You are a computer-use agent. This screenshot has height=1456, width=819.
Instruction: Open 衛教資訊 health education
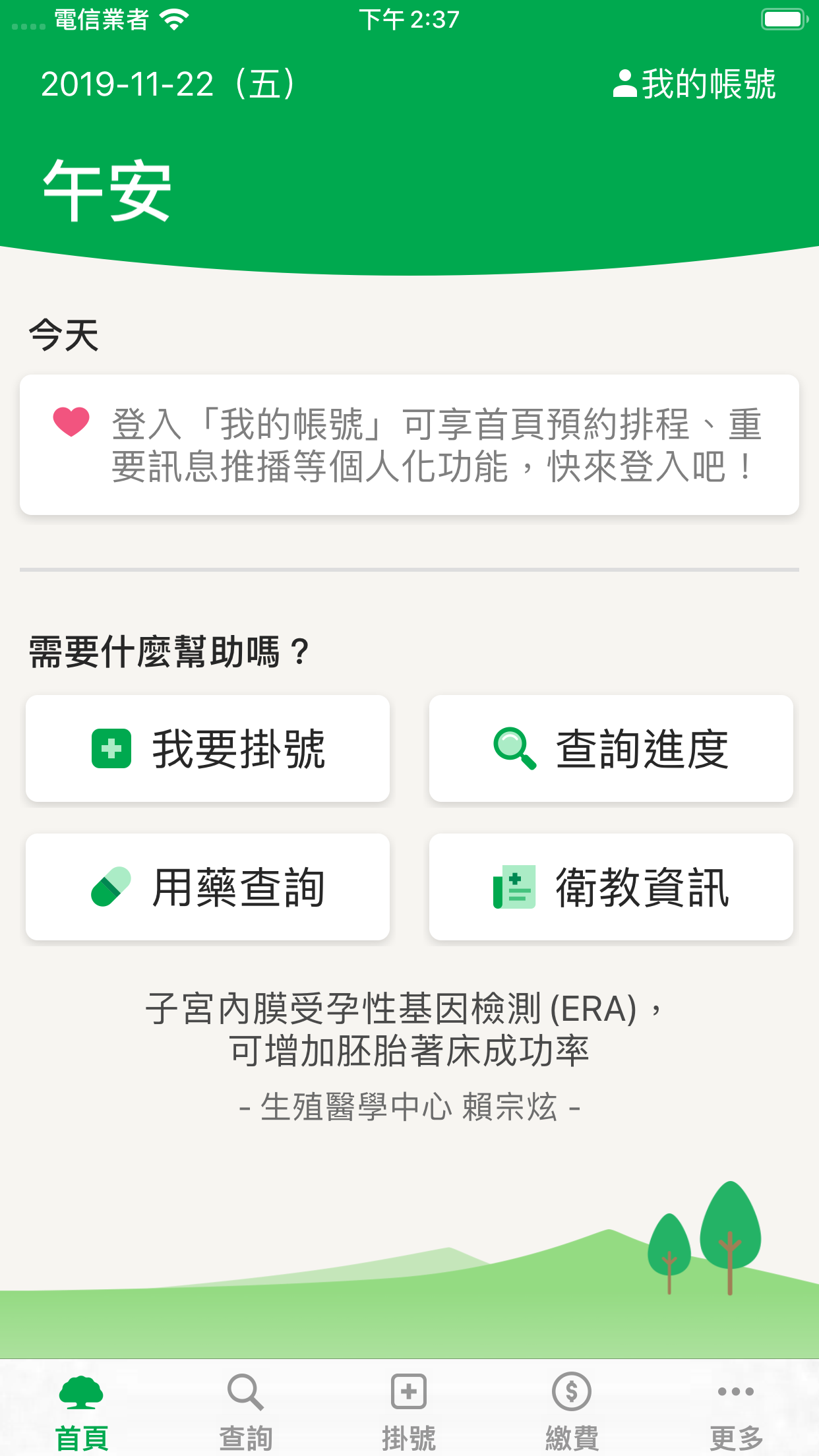tap(611, 887)
